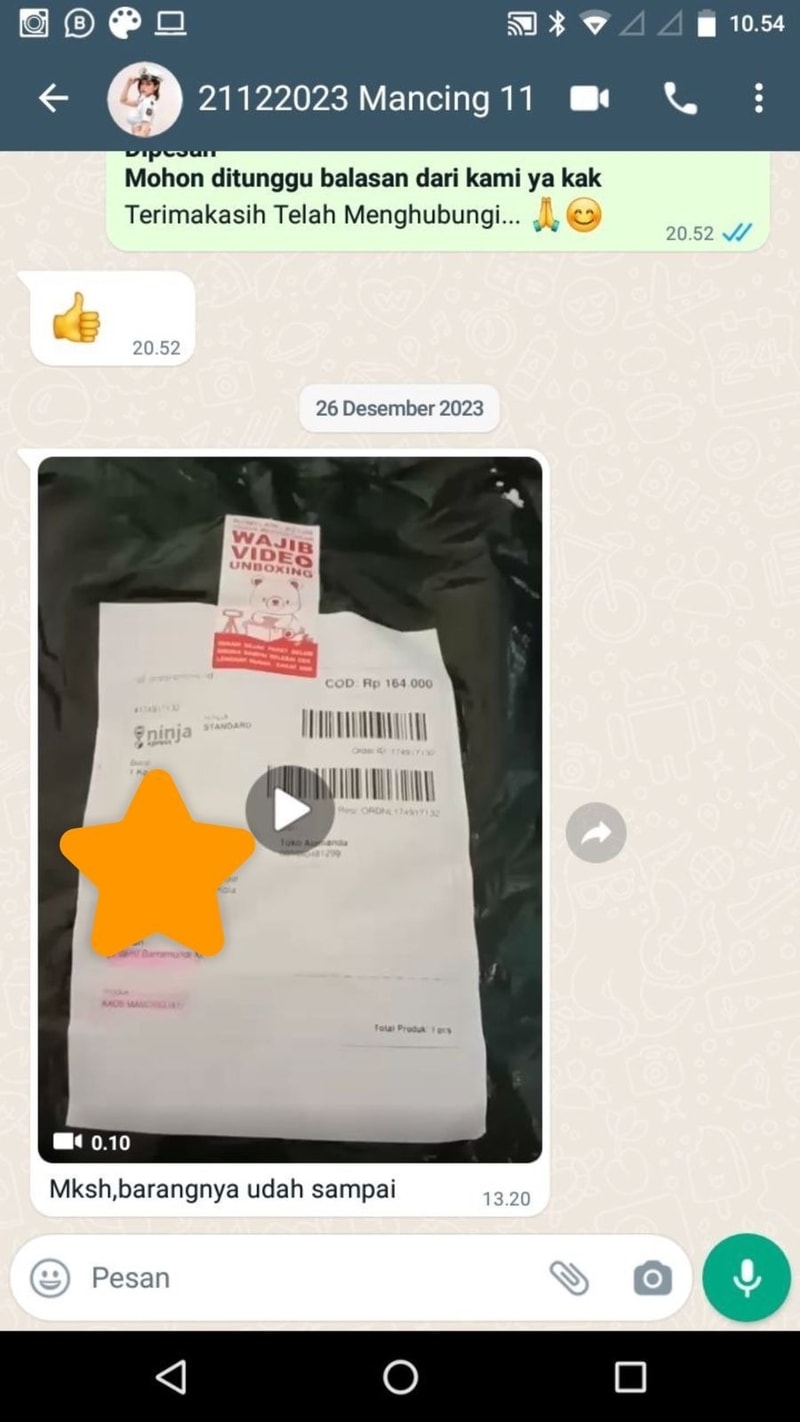The image size is (800, 1422).
Task: Go back to the chat list
Action: coord(53,98)
